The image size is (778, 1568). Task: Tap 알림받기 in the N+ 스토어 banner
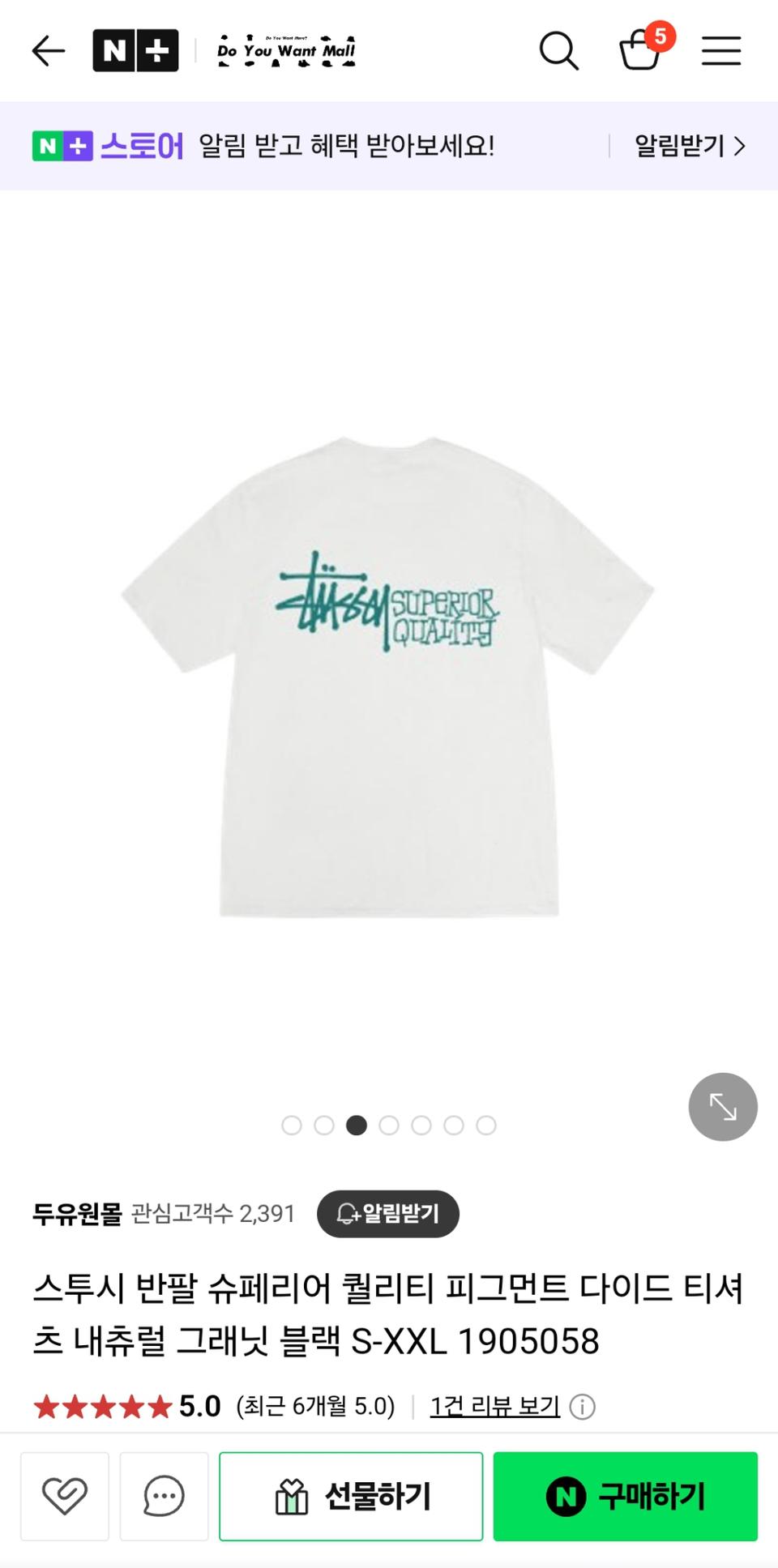pyautogui.click(x=689, y=146)
